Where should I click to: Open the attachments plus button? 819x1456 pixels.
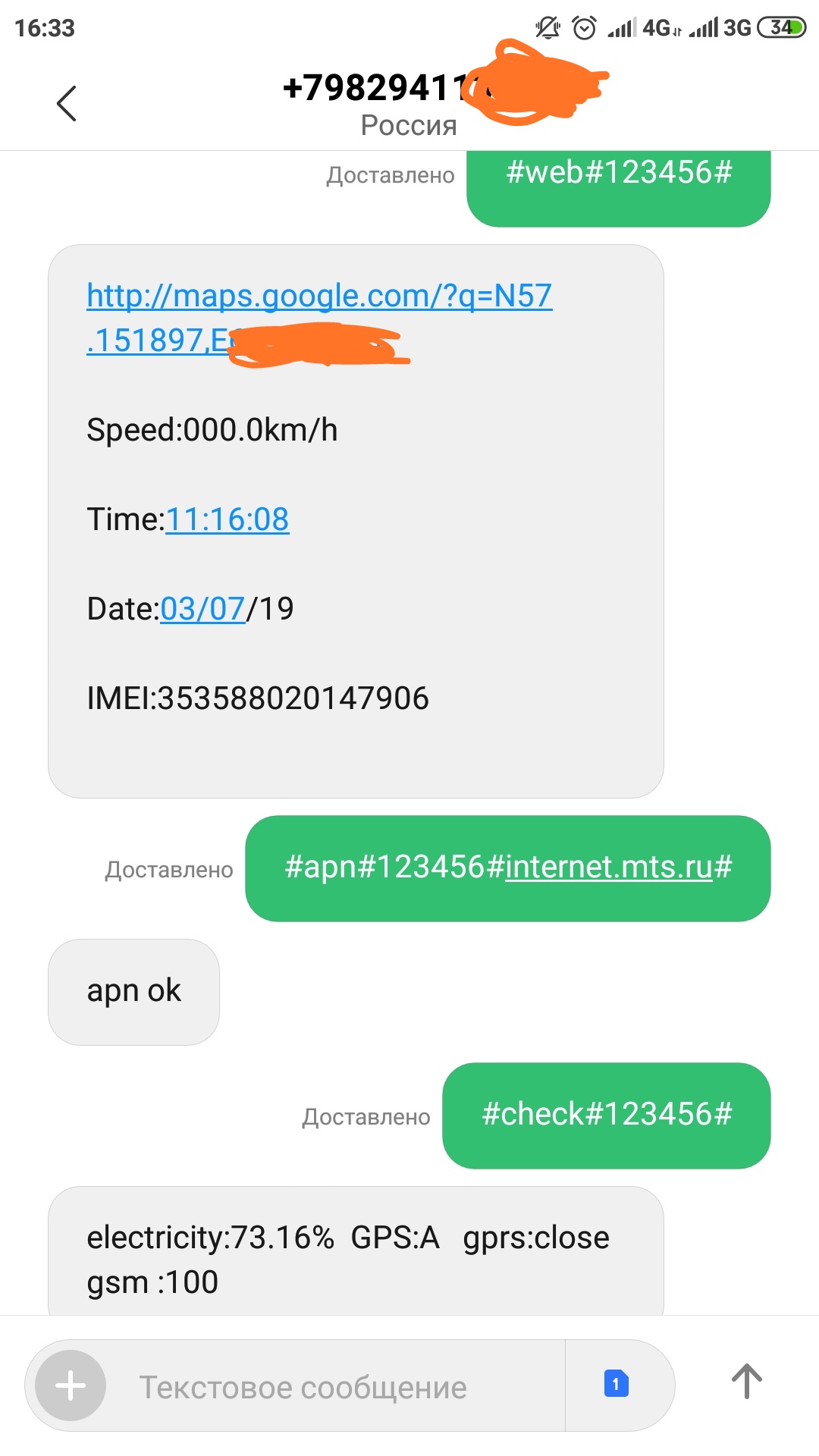click(71, 1385)
